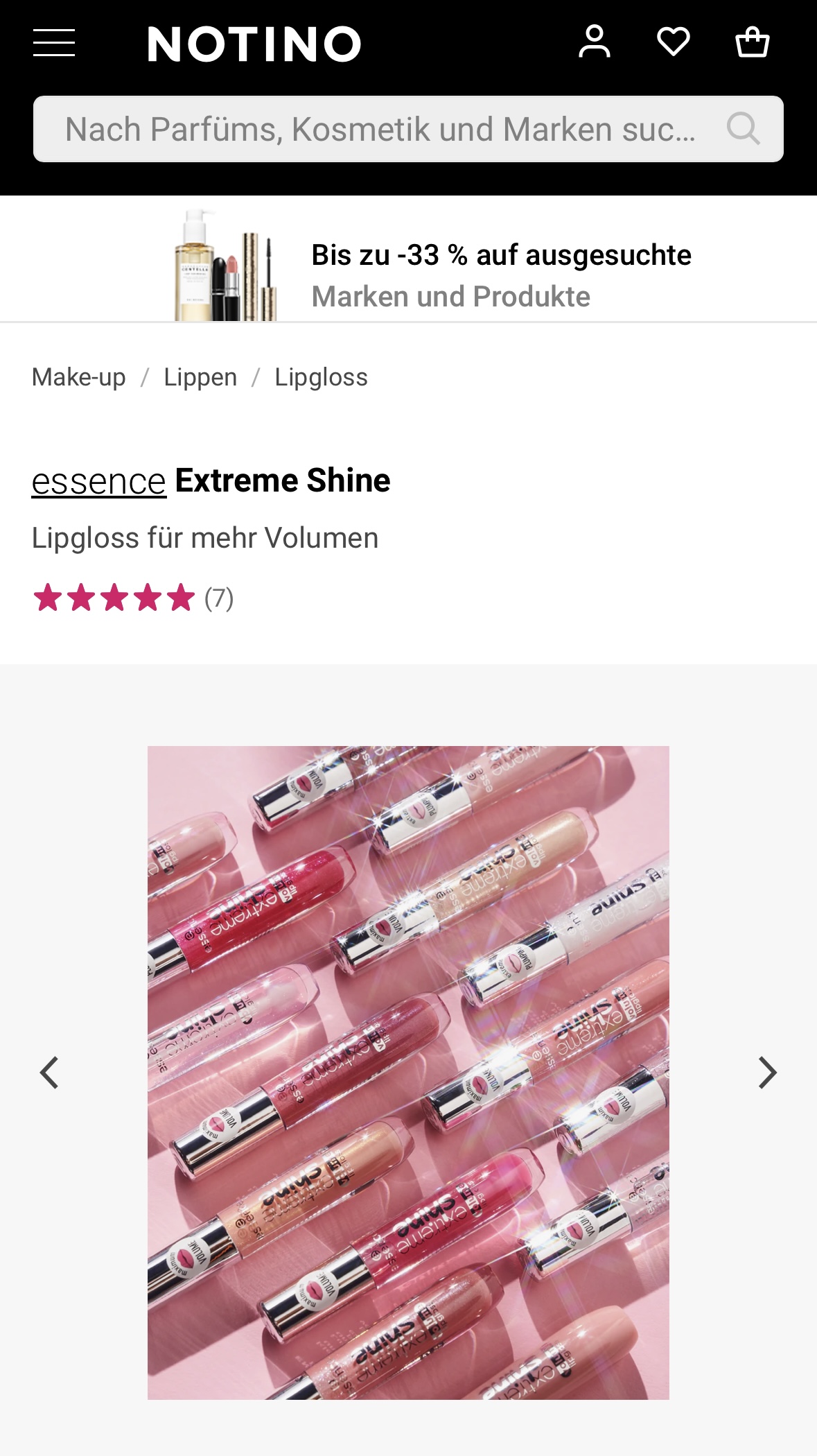The image size is (817, 1456).
Task: Go to the Lippen breadcrumb
Action: pos(200,377)
